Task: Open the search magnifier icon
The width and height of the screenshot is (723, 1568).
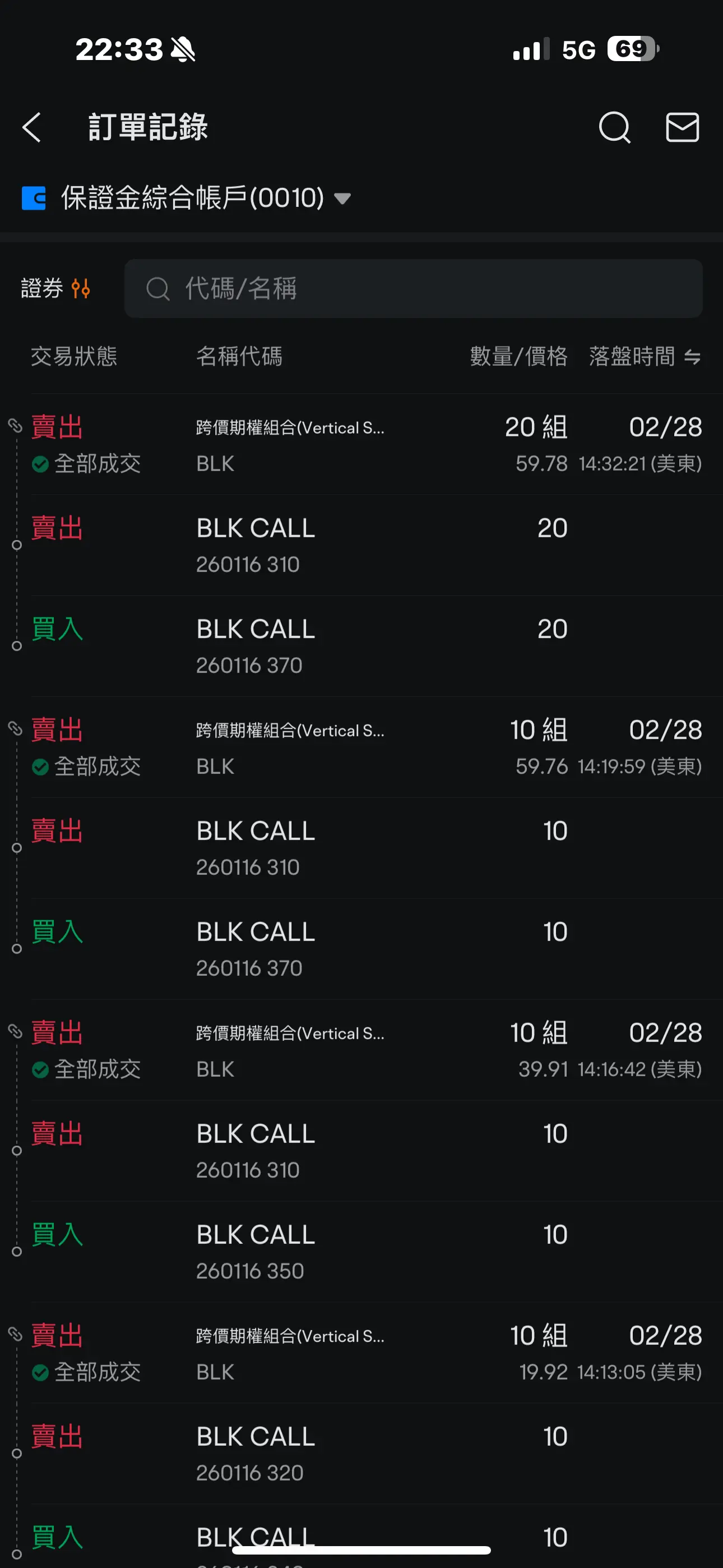Action: (x=614, y=127)
